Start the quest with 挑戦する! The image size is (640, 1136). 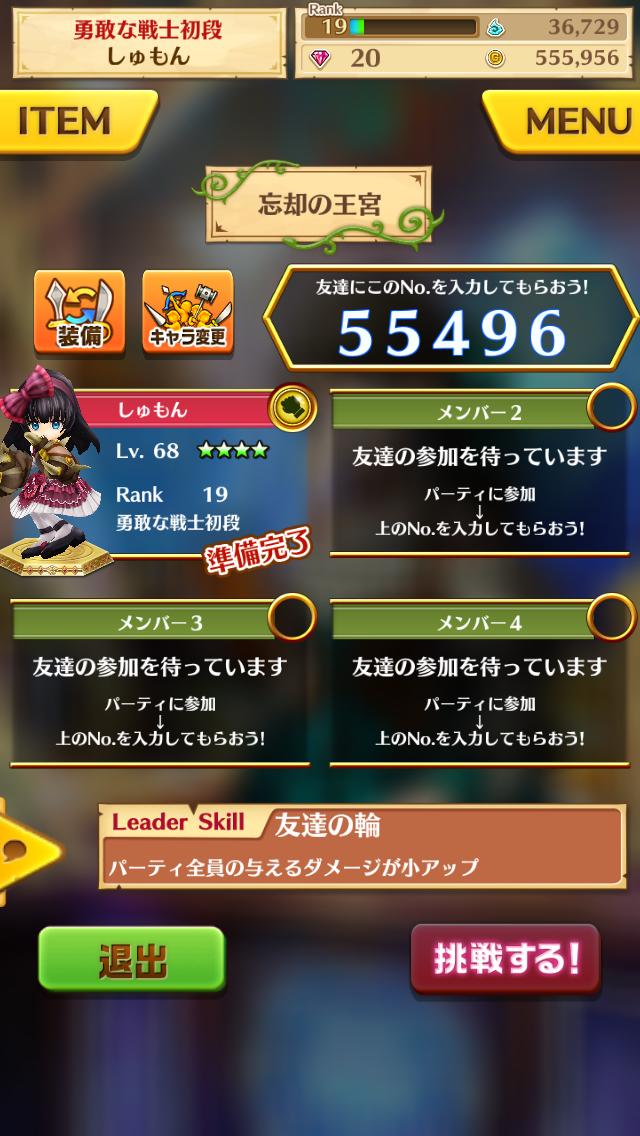pyautogui.click(x=506, y=958)
